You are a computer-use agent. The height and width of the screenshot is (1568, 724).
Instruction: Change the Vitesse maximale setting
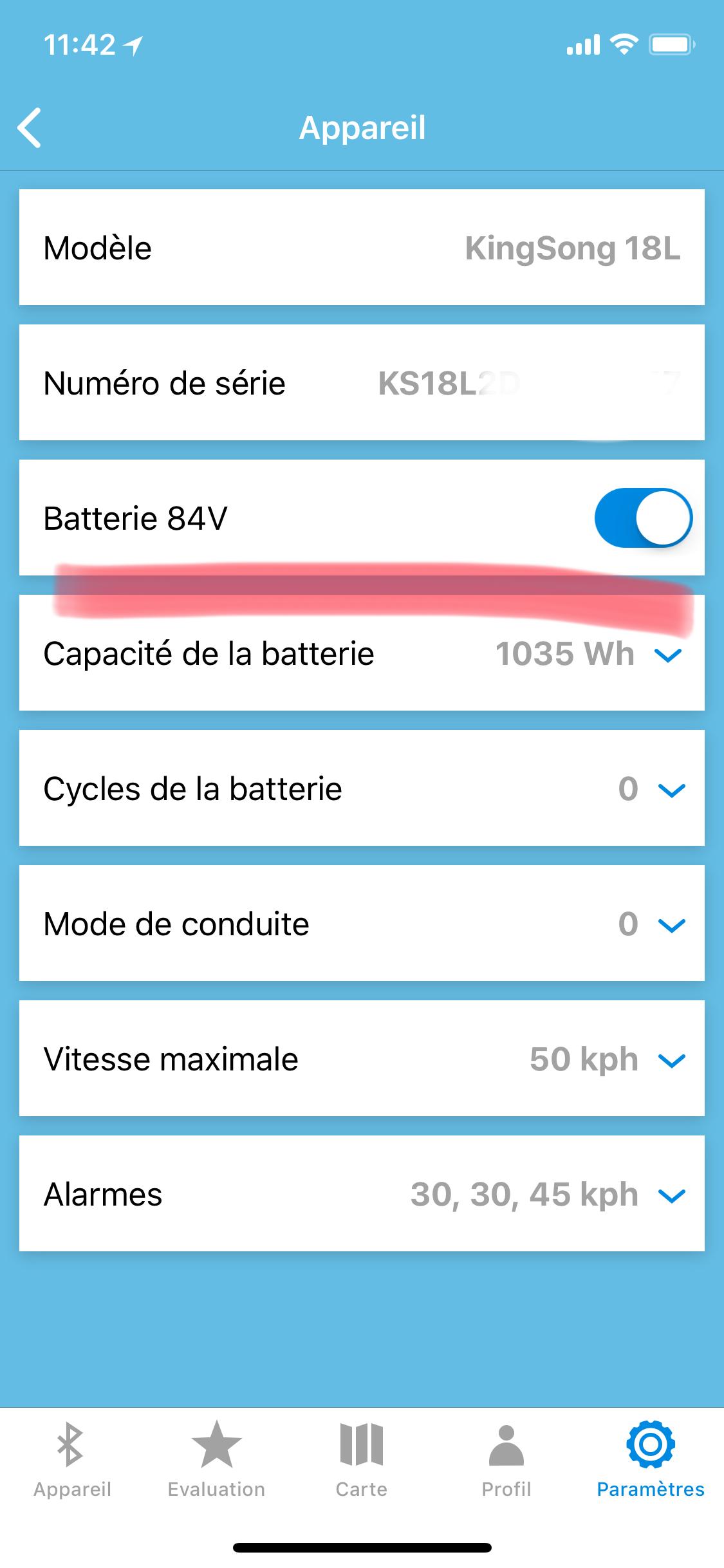(x=362, y=1058)
